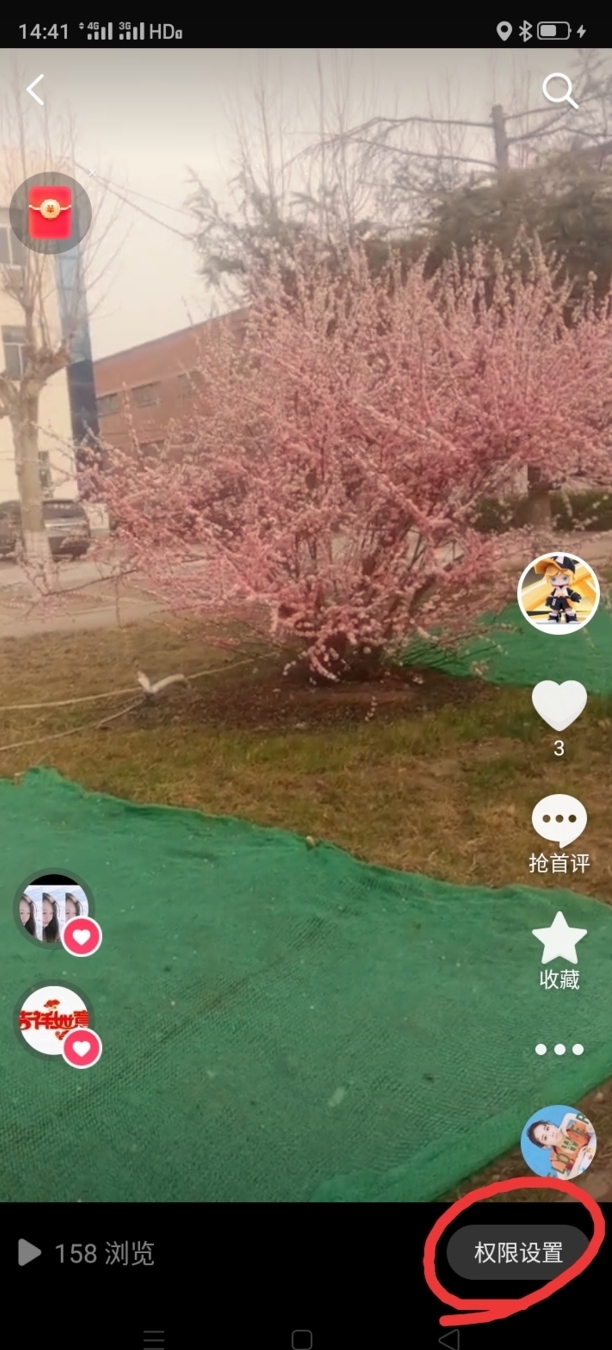Image resolution: width=612 pixels, height=1350 pixels.
Task: Open search with the magnifier icon
Action: 560,91
